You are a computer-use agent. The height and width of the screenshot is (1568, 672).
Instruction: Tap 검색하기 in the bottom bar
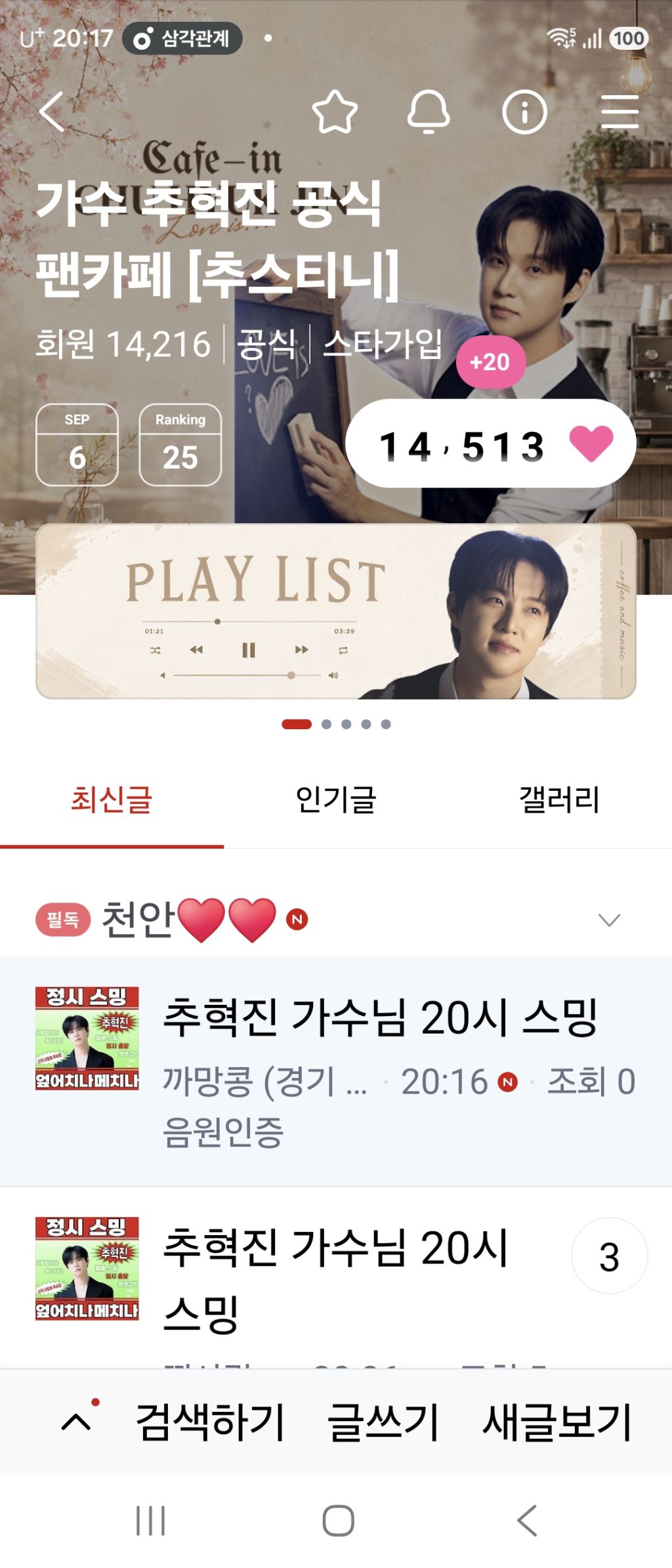click(x=210, y=1422)
